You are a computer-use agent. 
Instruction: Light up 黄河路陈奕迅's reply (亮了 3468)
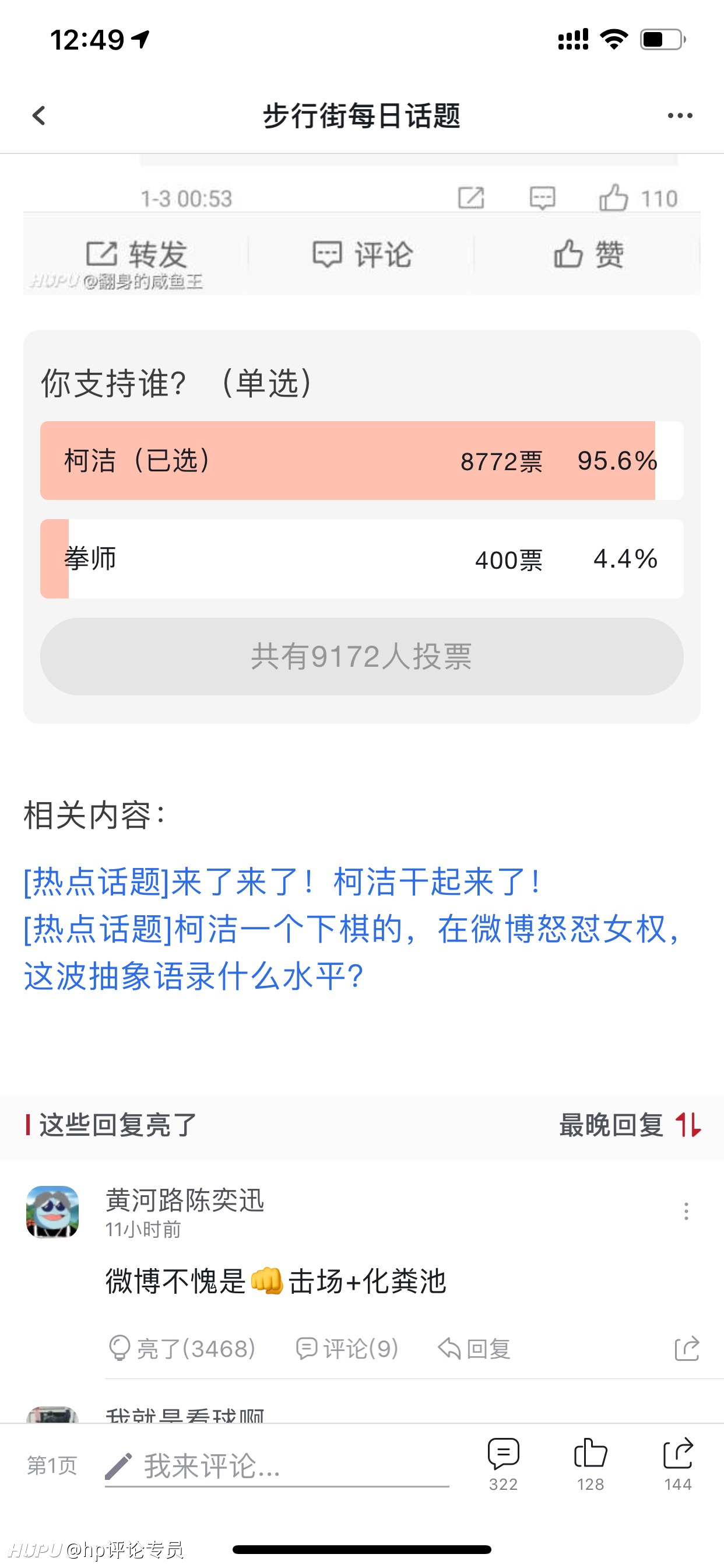pyautogui.click(x=181, y=1348)
